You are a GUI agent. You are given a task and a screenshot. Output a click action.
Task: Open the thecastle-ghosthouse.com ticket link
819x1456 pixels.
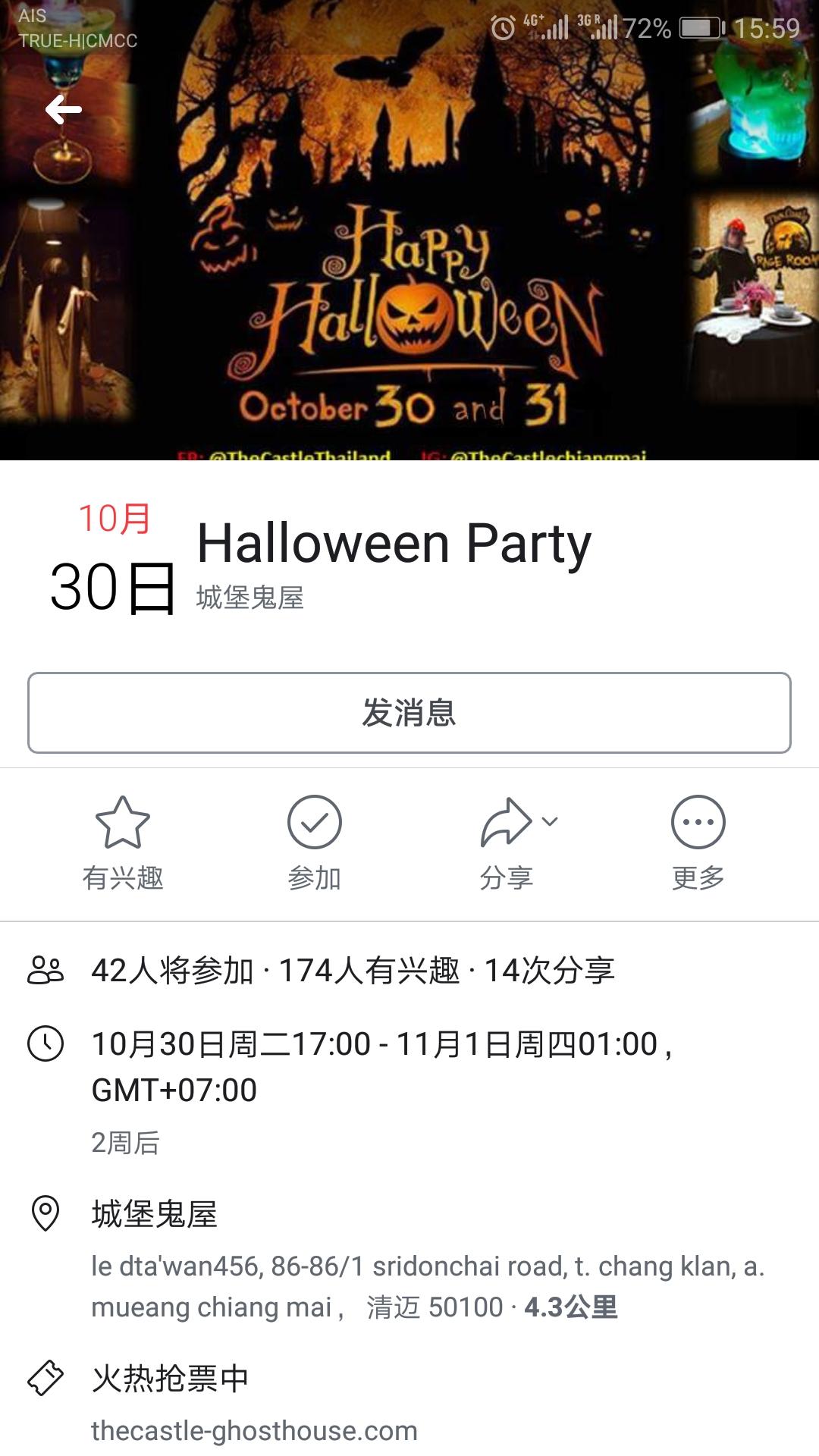pyautogui.click(x=255, y=1431)
